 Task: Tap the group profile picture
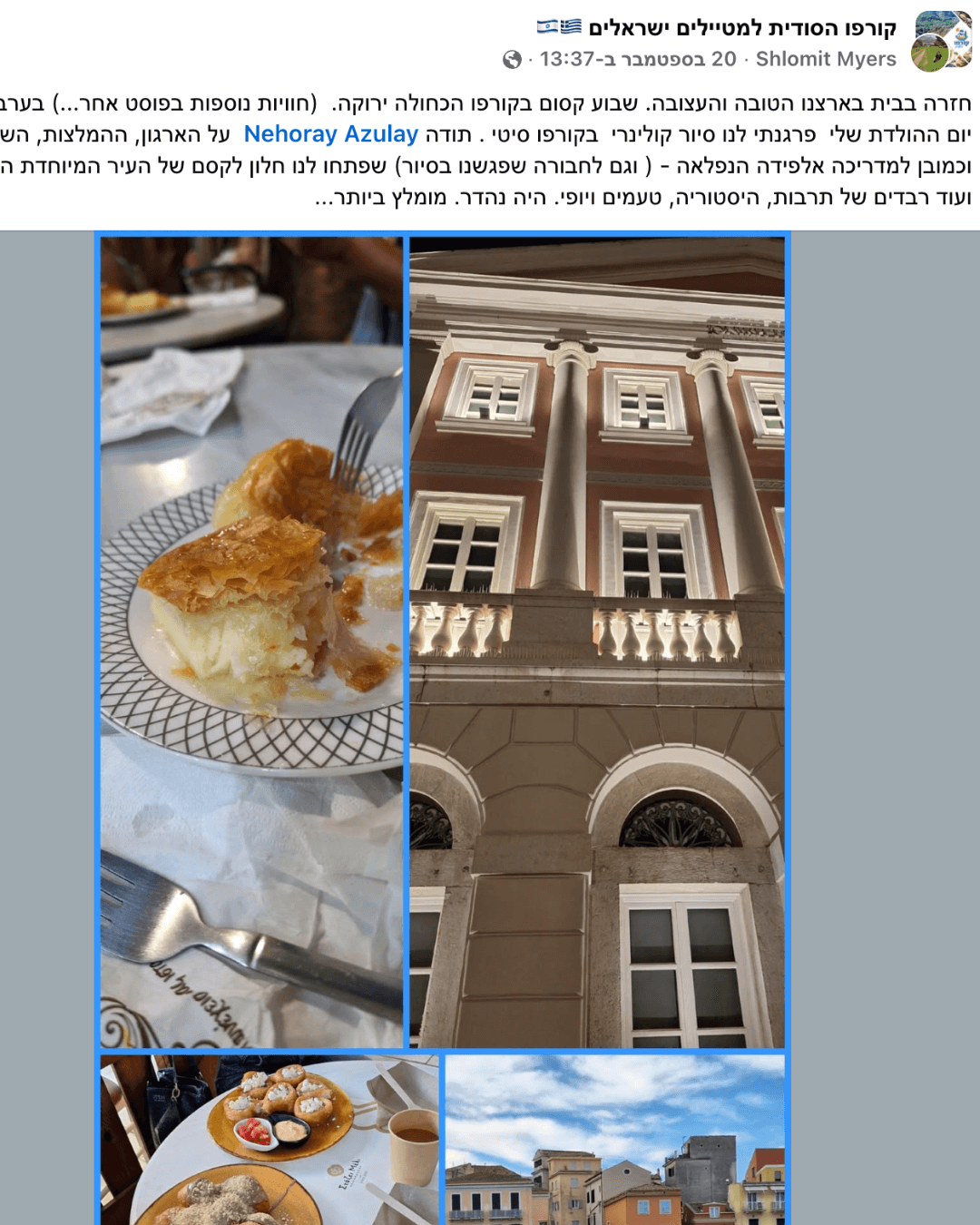943,42
